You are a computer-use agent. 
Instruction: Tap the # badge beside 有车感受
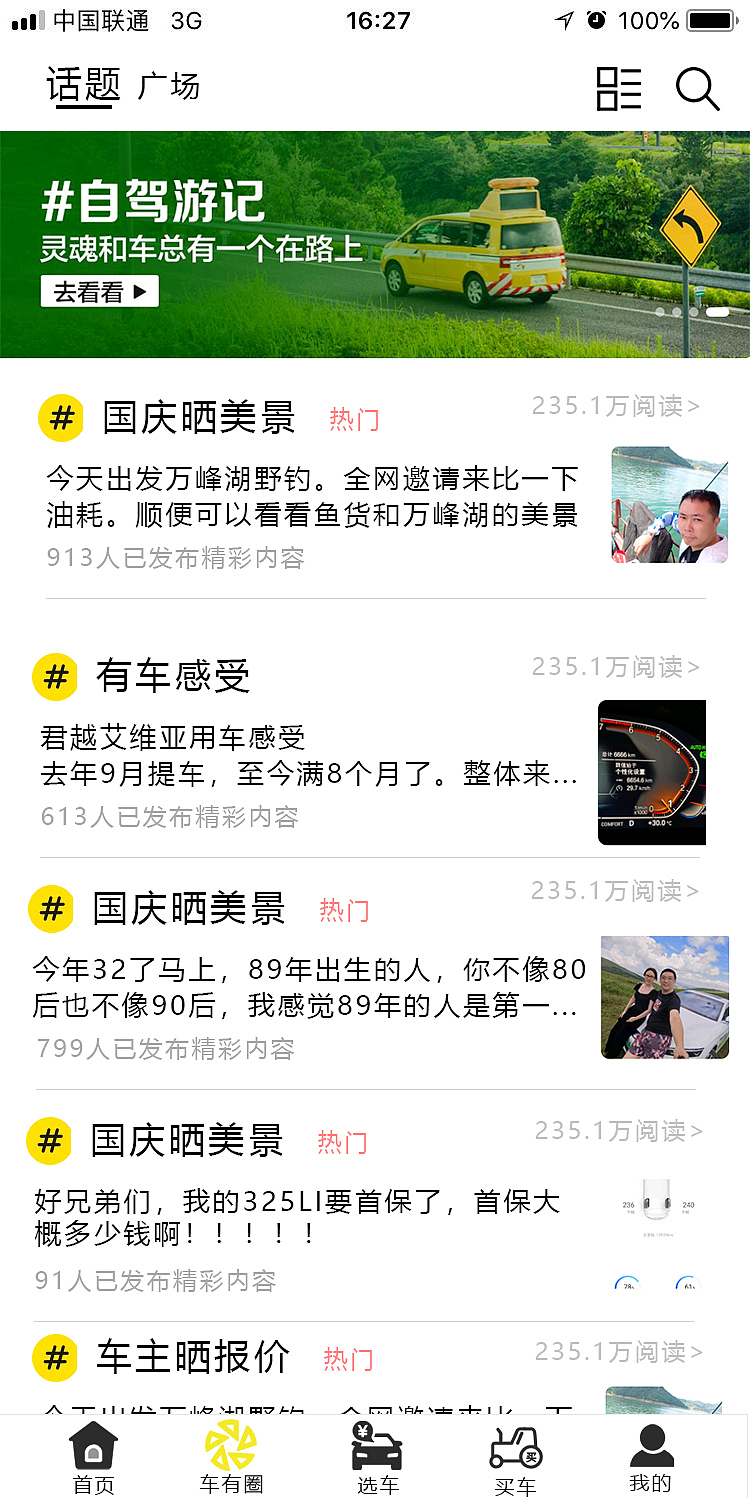[55, 677]
